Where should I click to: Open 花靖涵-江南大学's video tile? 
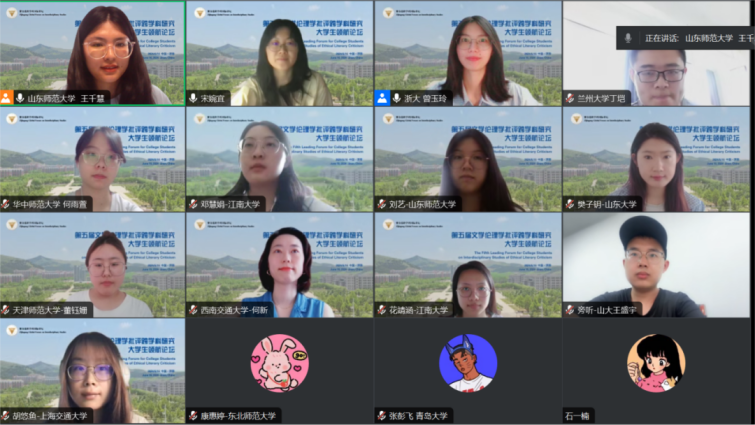(468, 264)
